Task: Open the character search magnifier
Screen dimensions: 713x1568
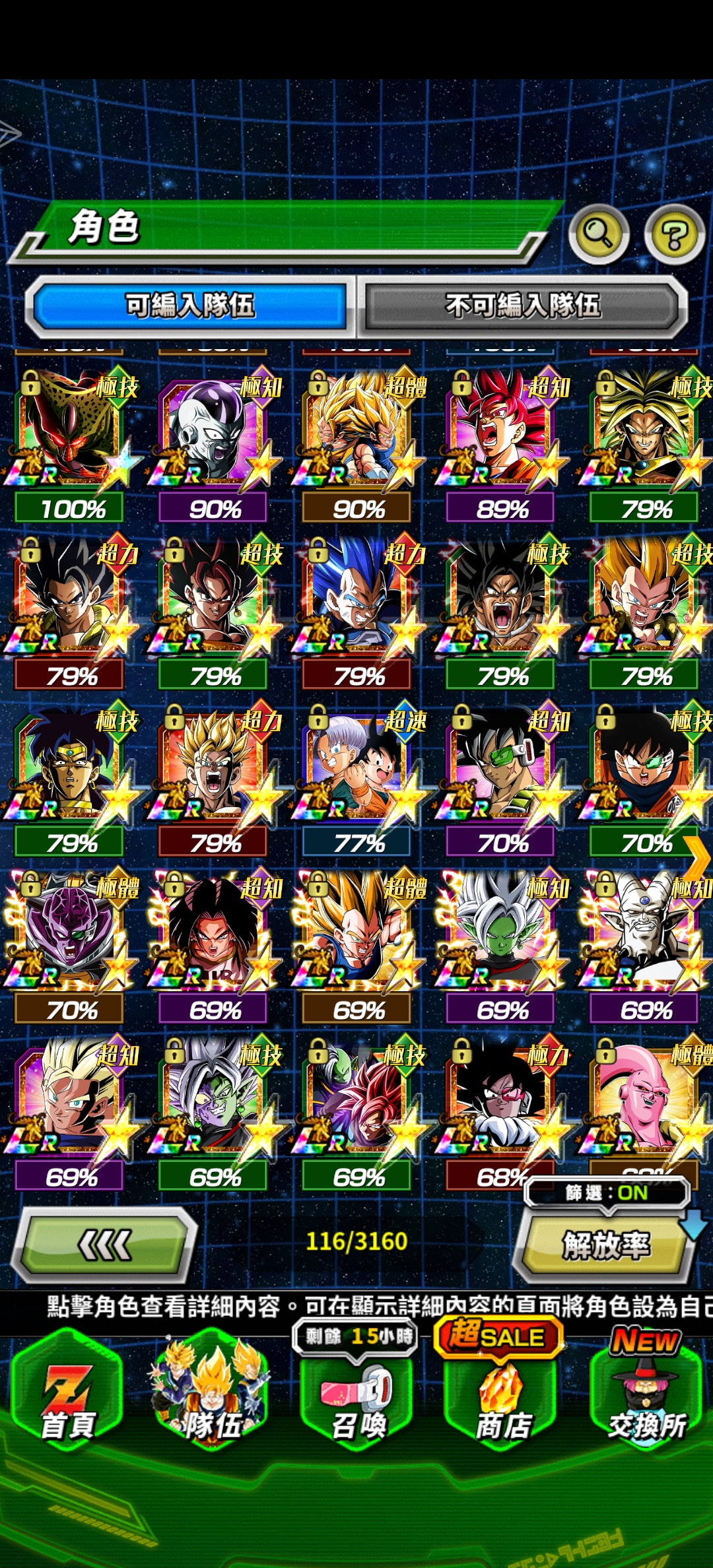Action: (599, 233)
